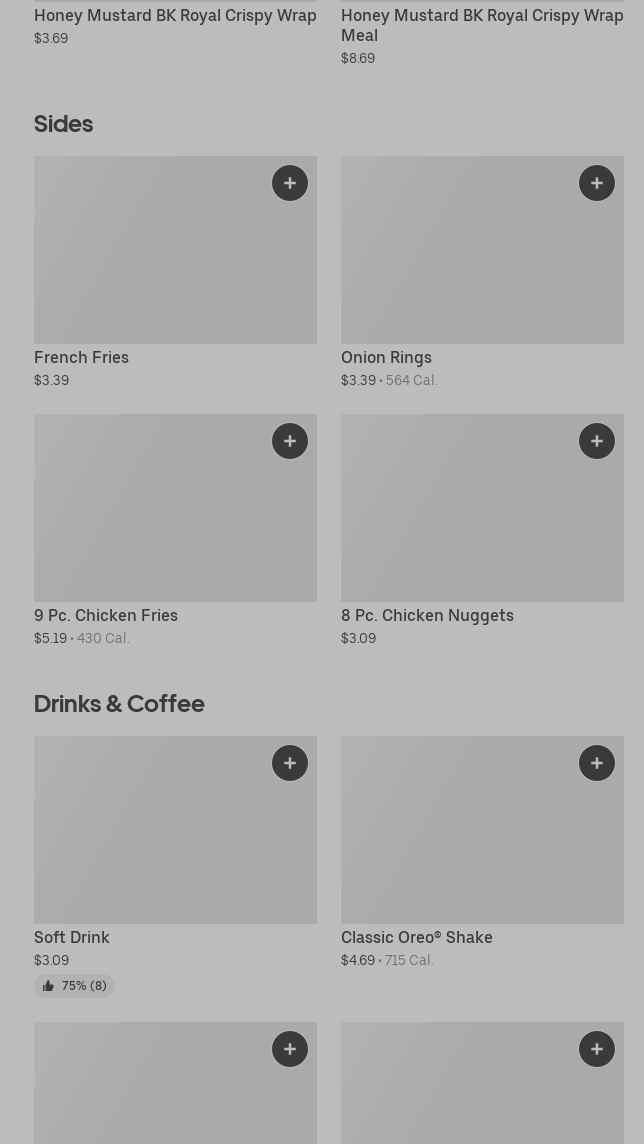Add Soft Drink to the cart

click(x=290, y=763)
